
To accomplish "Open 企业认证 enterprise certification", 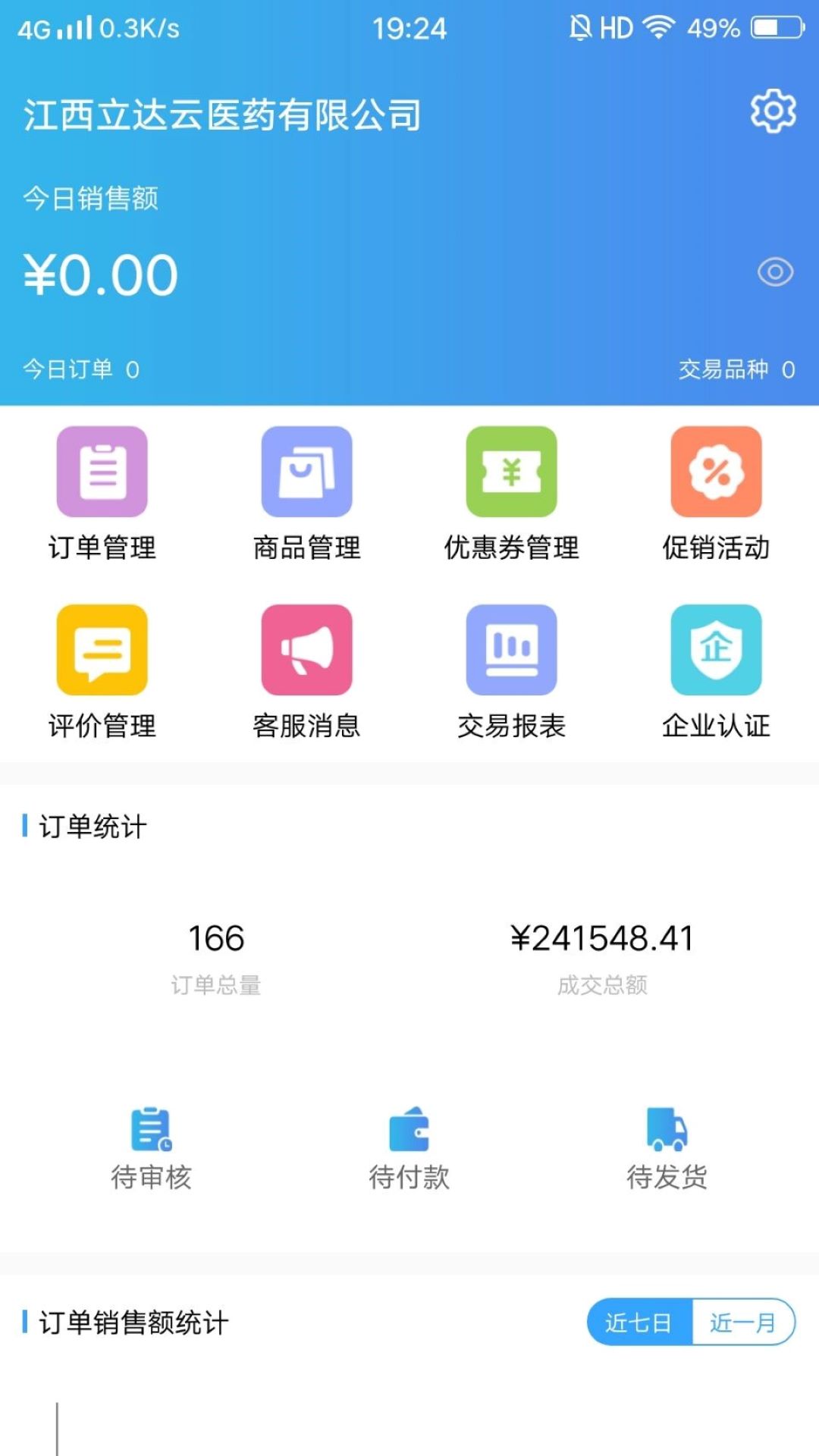I will tap(717, 673).
